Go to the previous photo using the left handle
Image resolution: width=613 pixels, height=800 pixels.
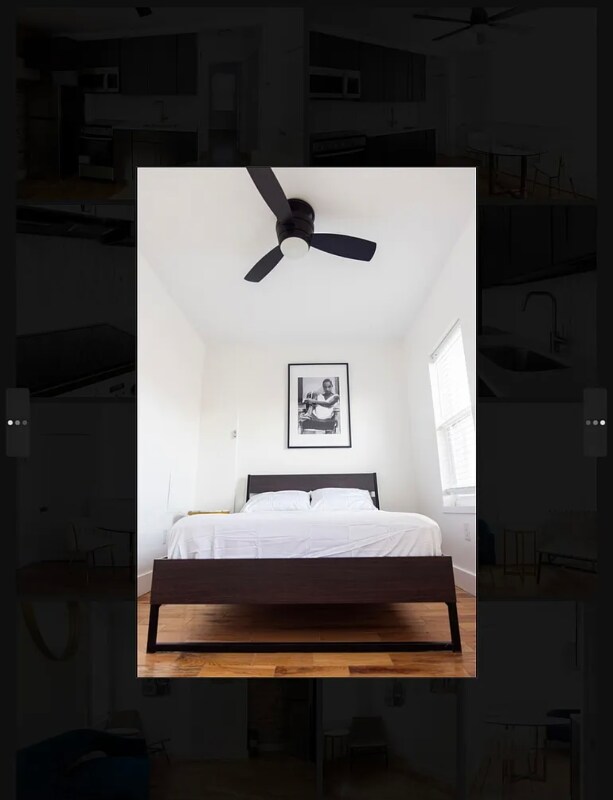pos(17,422)
